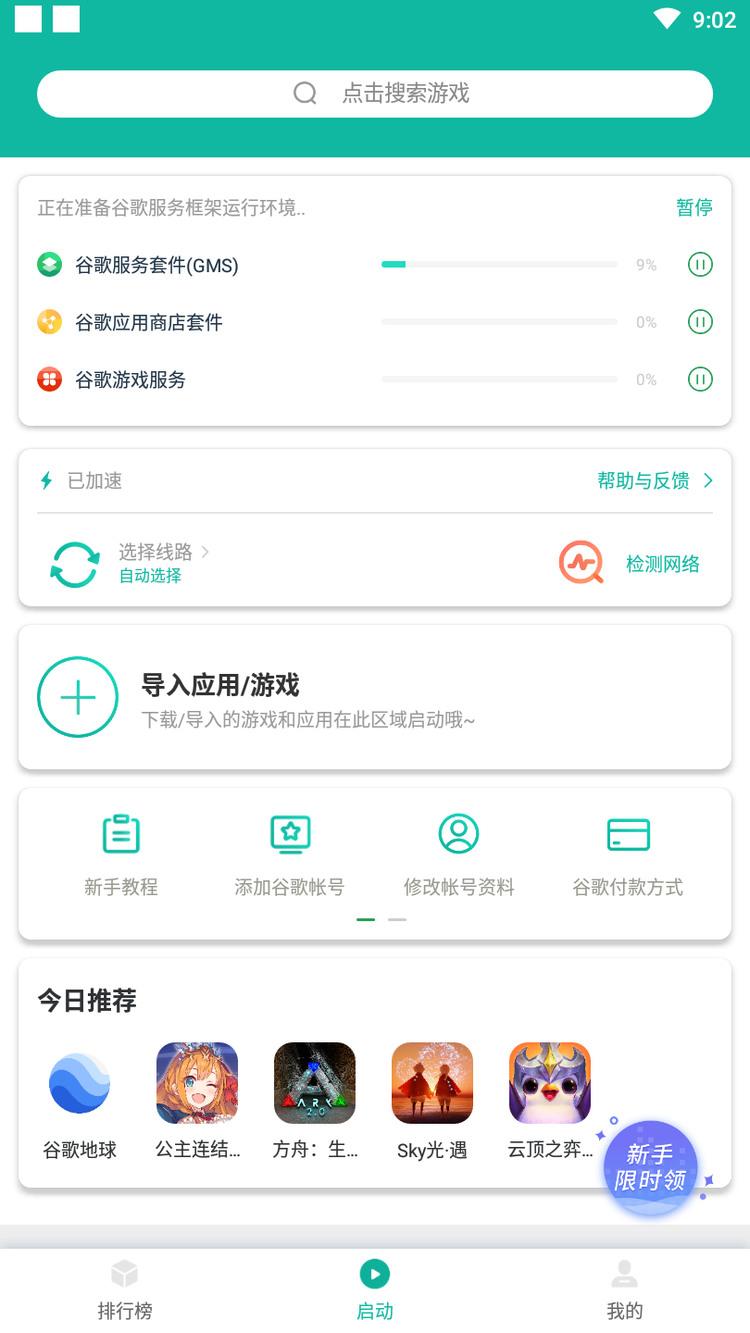The height and width of the screenshot is (1333, 750).
Task: Tap 暂停 to pause all downloads
Action: (x=694, y=207)
